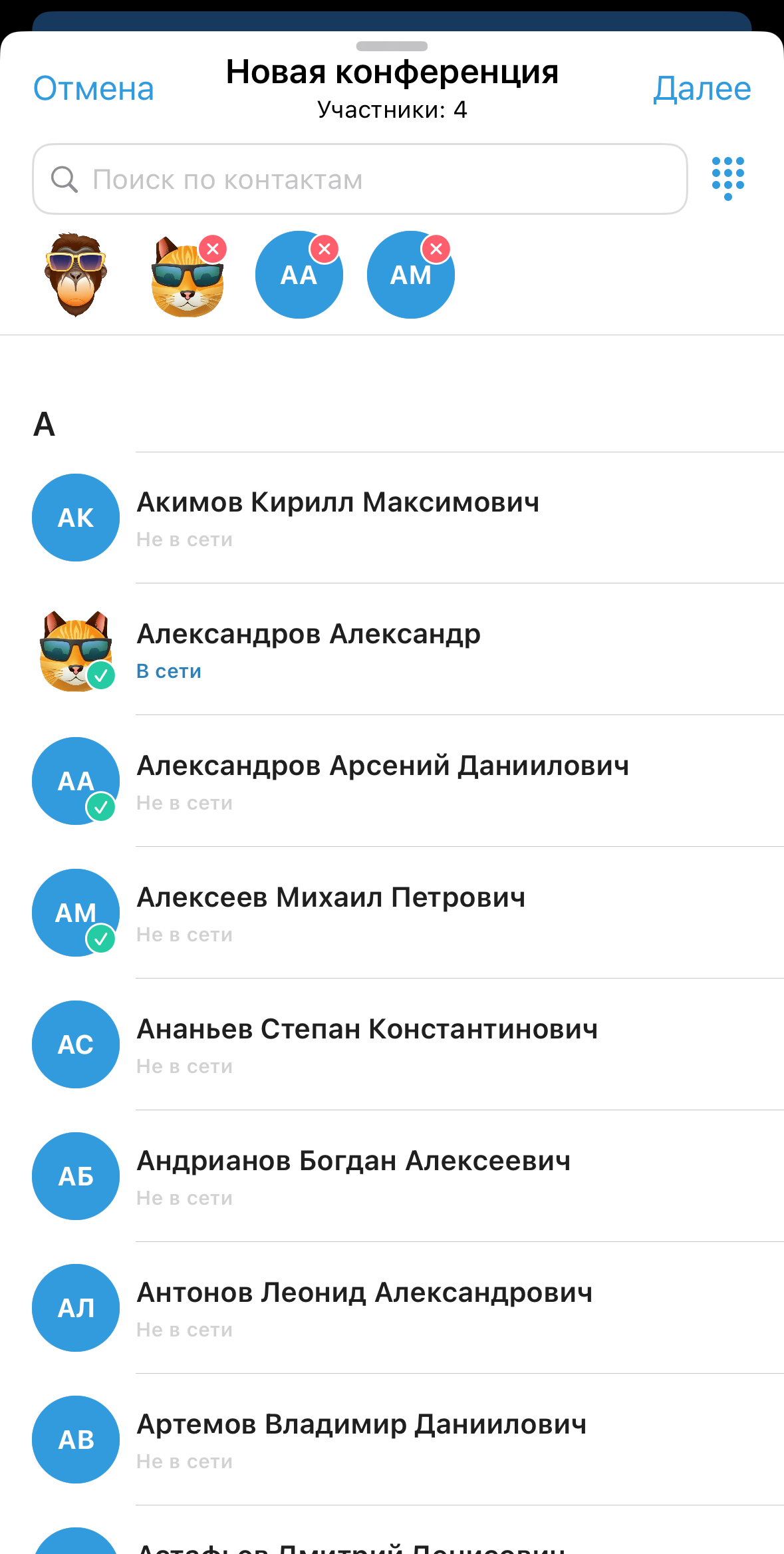Screen dimensions: 784x1554
Task: Remove the cat avatar participant
Action: point(213,249)
